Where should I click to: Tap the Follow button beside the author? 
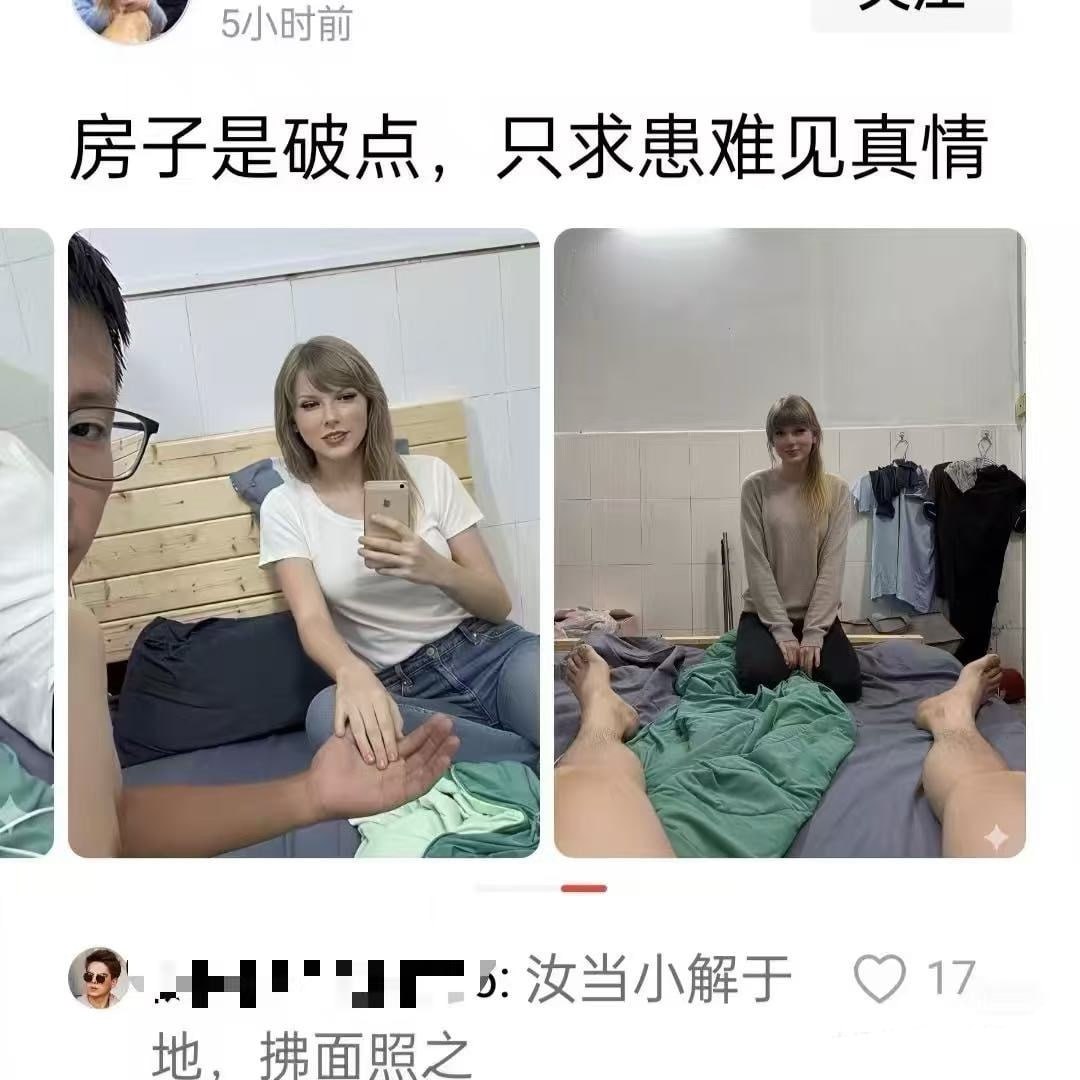[911, 12]
